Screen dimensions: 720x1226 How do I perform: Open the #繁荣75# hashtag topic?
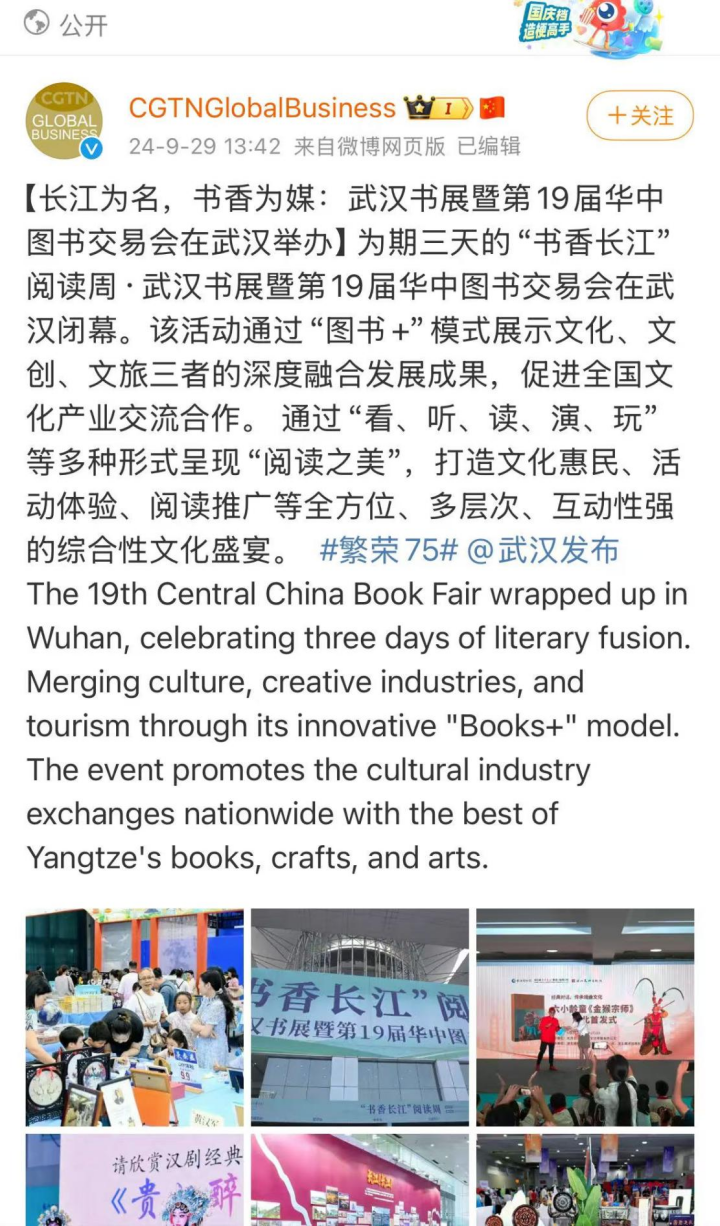[387, 550]
